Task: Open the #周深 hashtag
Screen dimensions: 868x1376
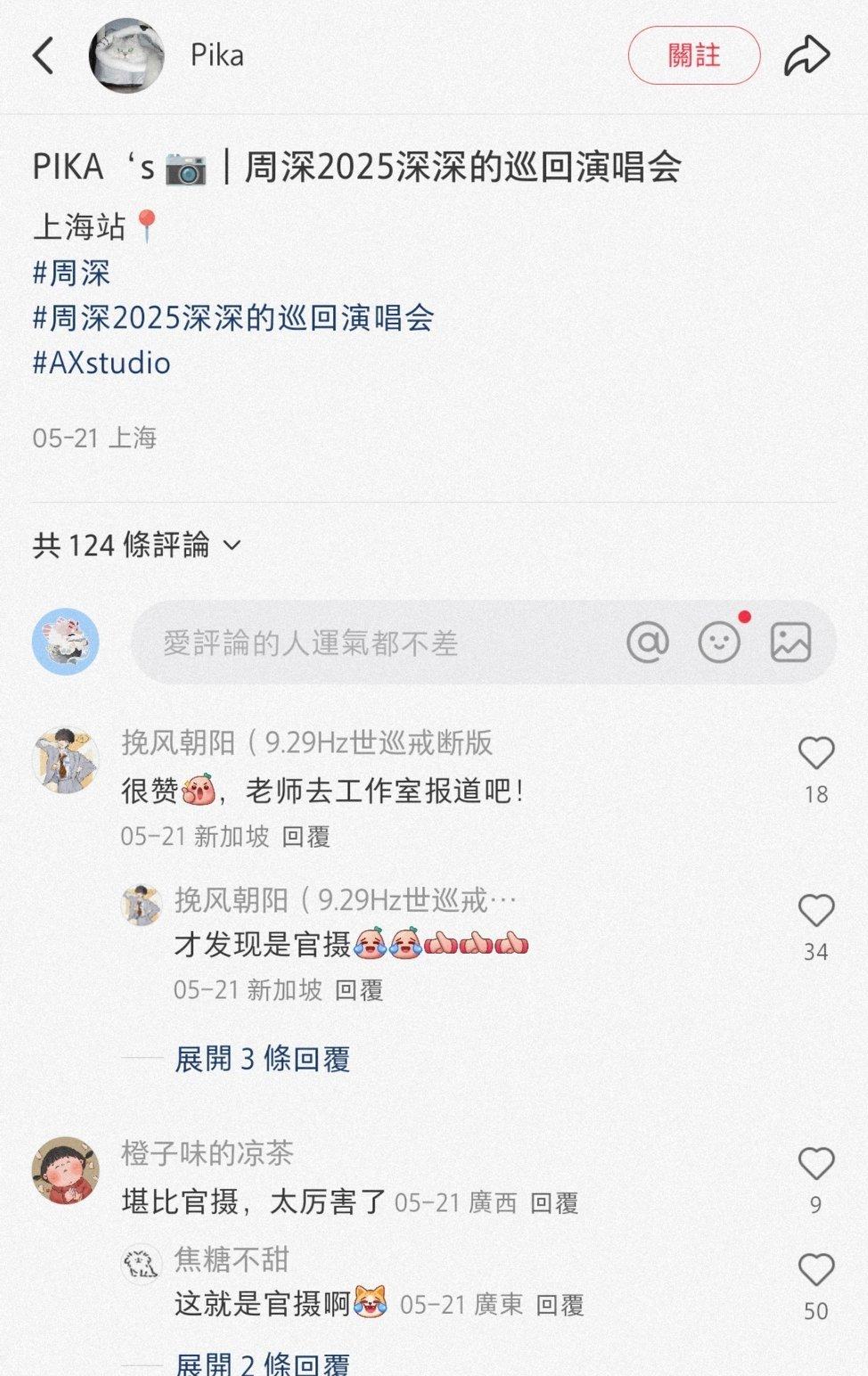Action: pos(71,273)
